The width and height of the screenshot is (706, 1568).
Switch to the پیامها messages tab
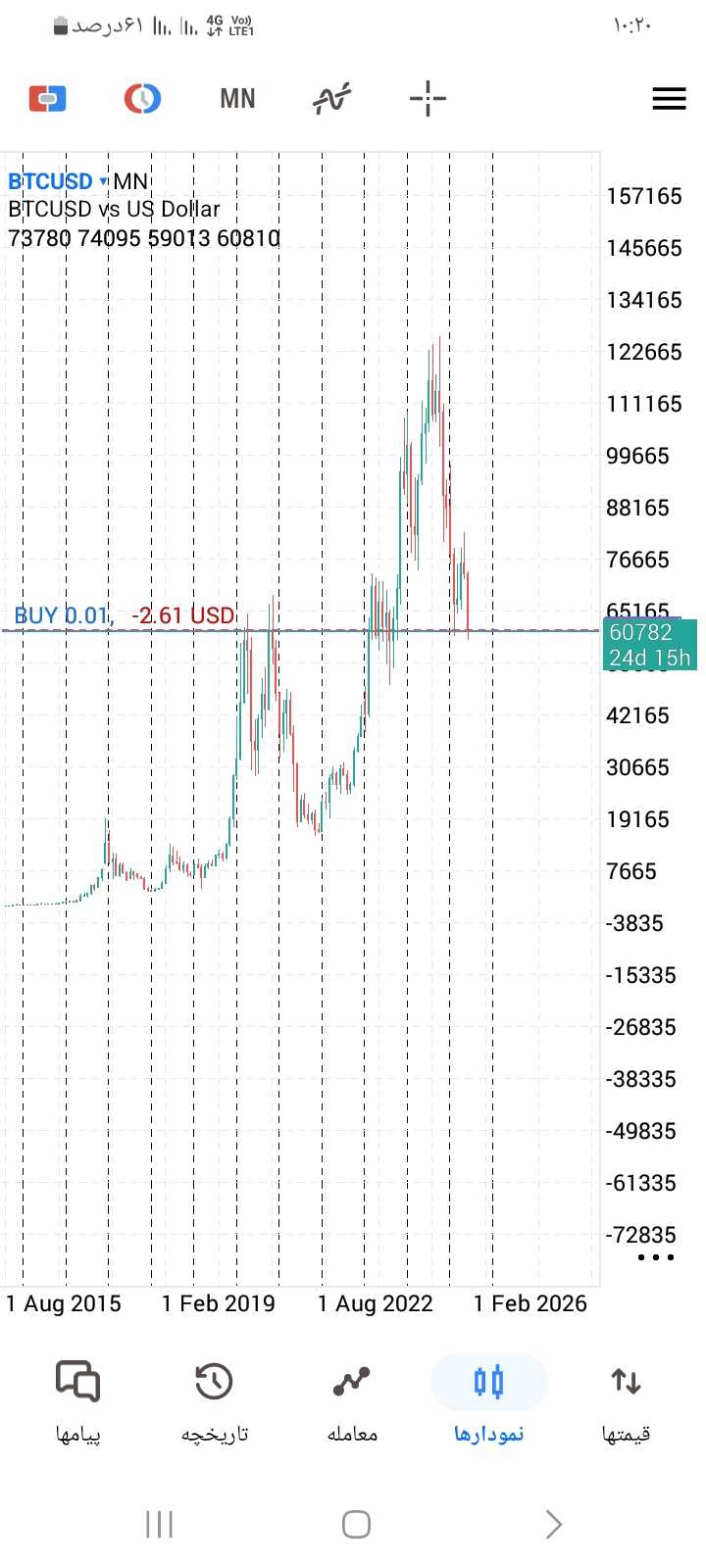77,1402
